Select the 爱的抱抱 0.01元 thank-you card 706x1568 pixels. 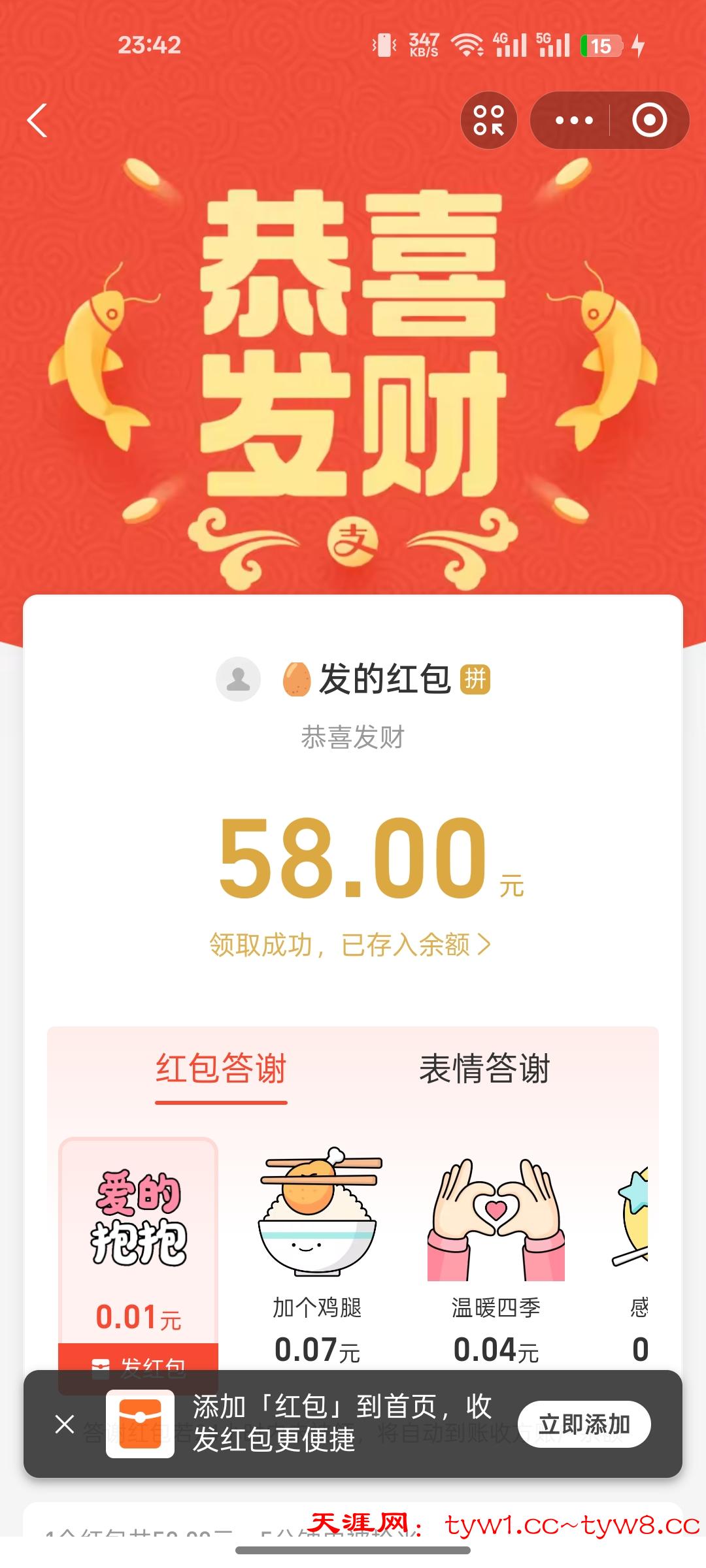click(x=138, y=1241)
